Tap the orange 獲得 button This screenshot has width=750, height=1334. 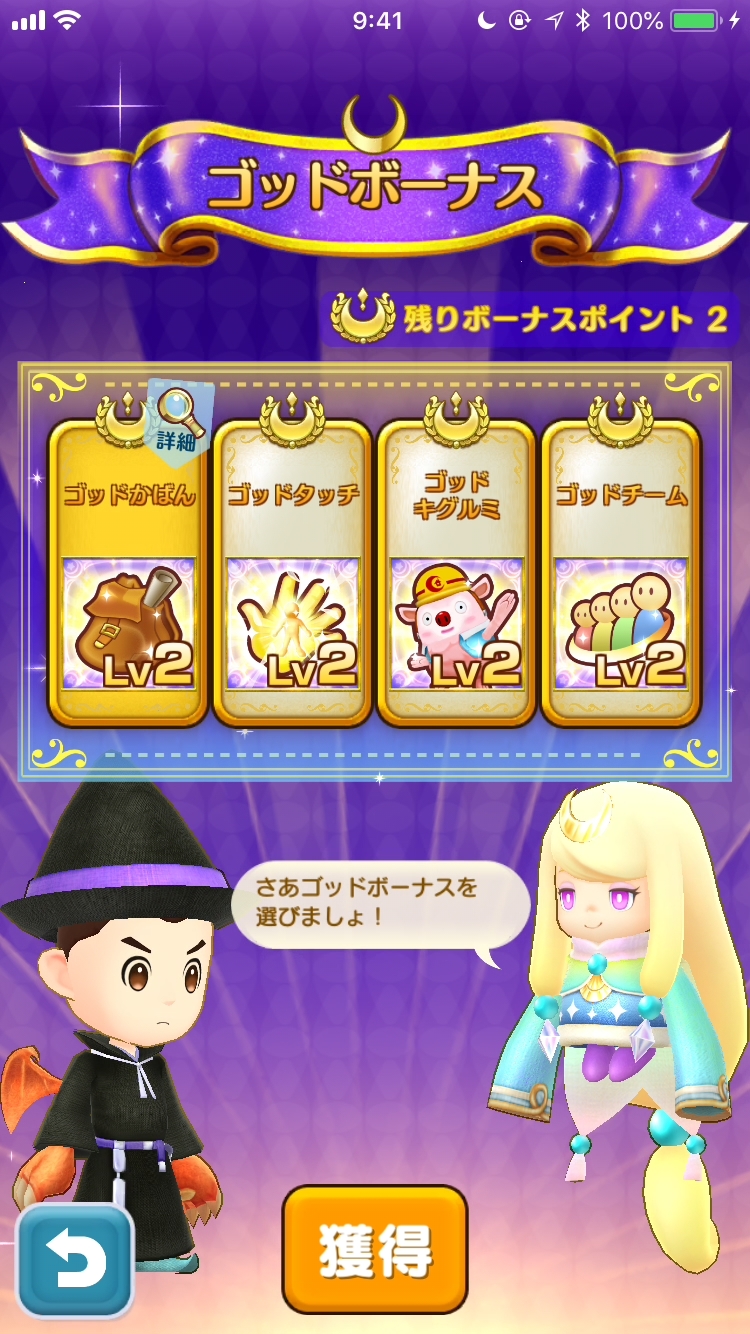375,1249
